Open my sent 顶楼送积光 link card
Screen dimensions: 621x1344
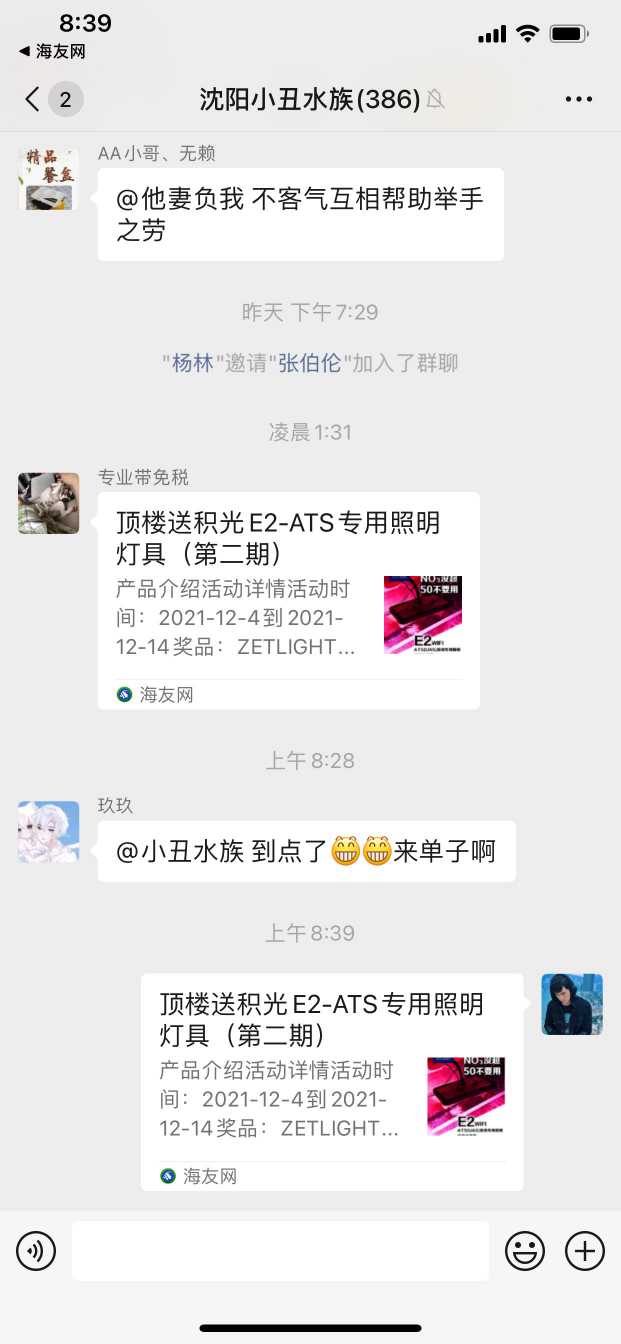tap(331, 1081)
